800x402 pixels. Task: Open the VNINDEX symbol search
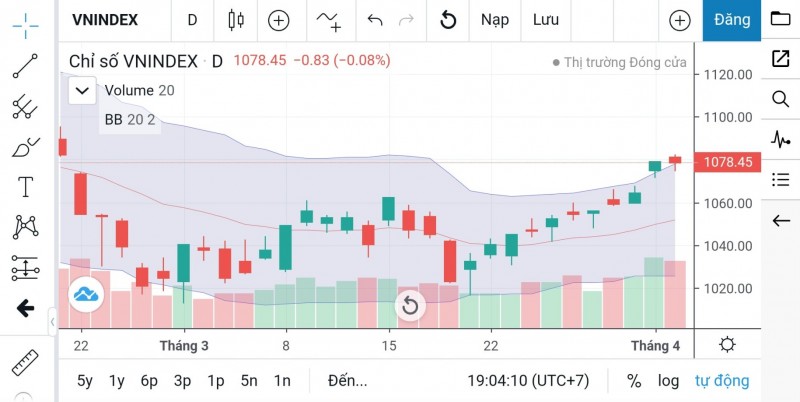pyautogui.click(x=105, y=20)
